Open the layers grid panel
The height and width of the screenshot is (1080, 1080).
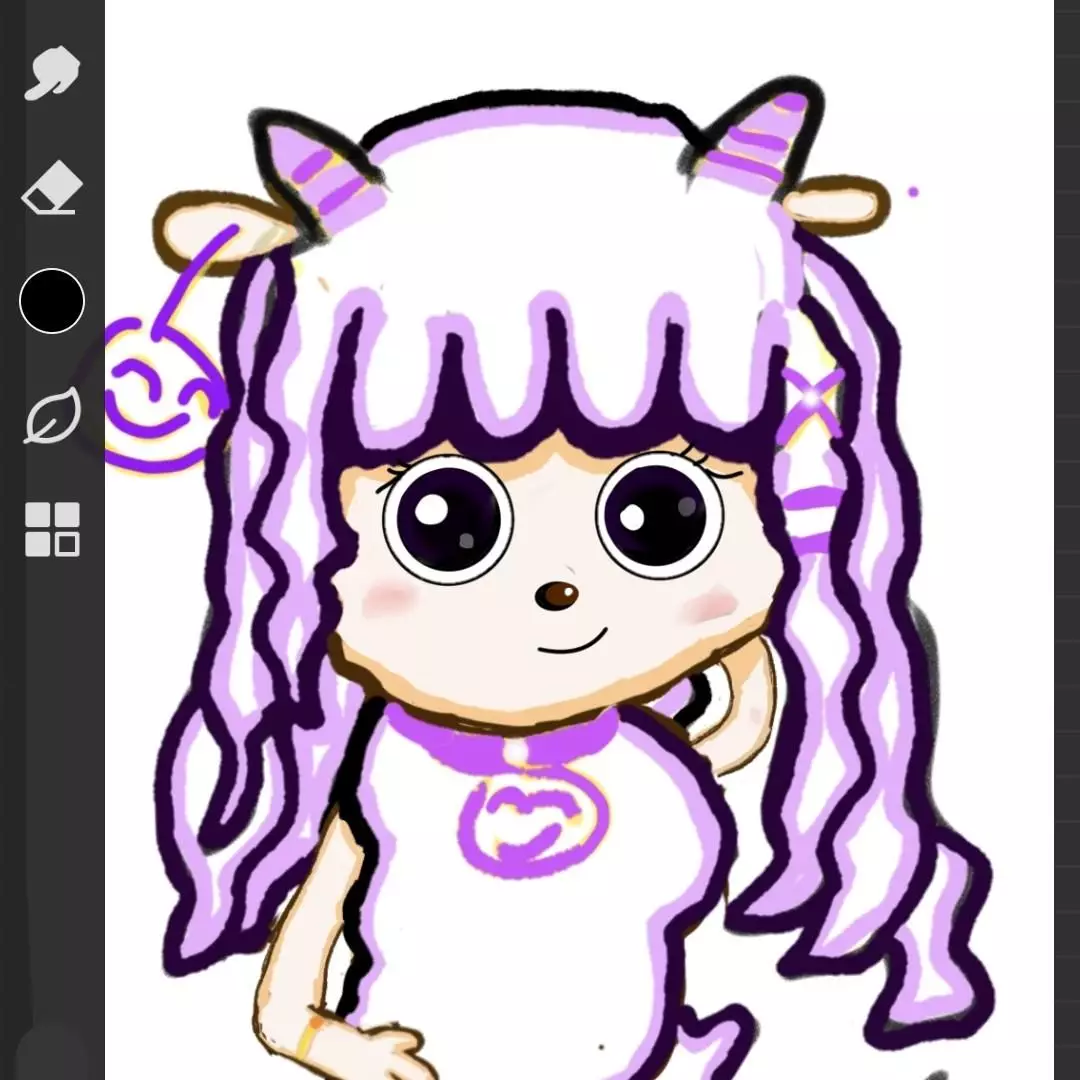coord(52,529)
